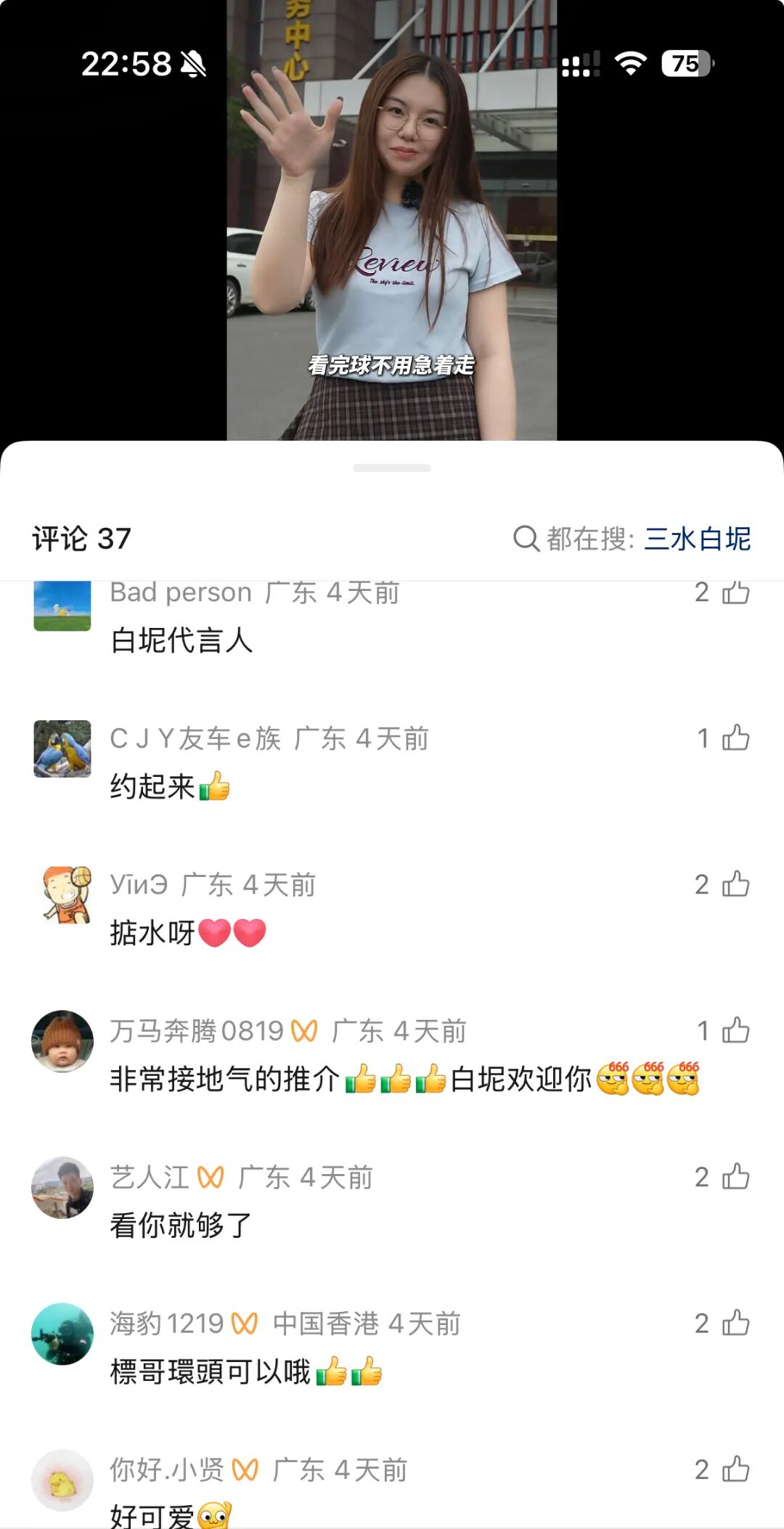Tap the comment sheet's drag handle
This screenshot has width=784, height=1529.
392,468
